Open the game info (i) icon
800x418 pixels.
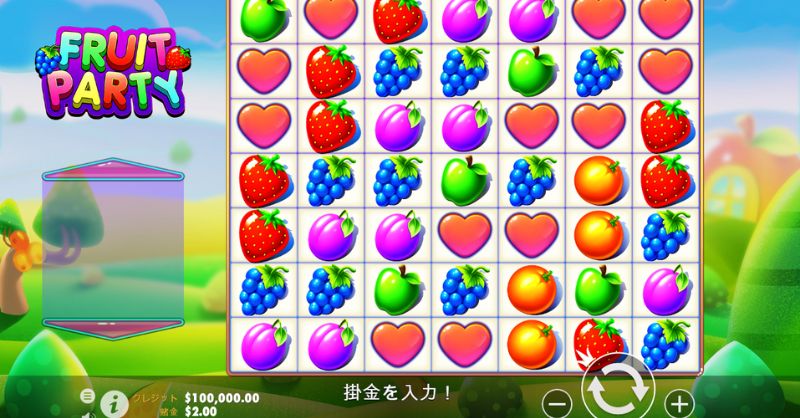click(x=114, y=402)
